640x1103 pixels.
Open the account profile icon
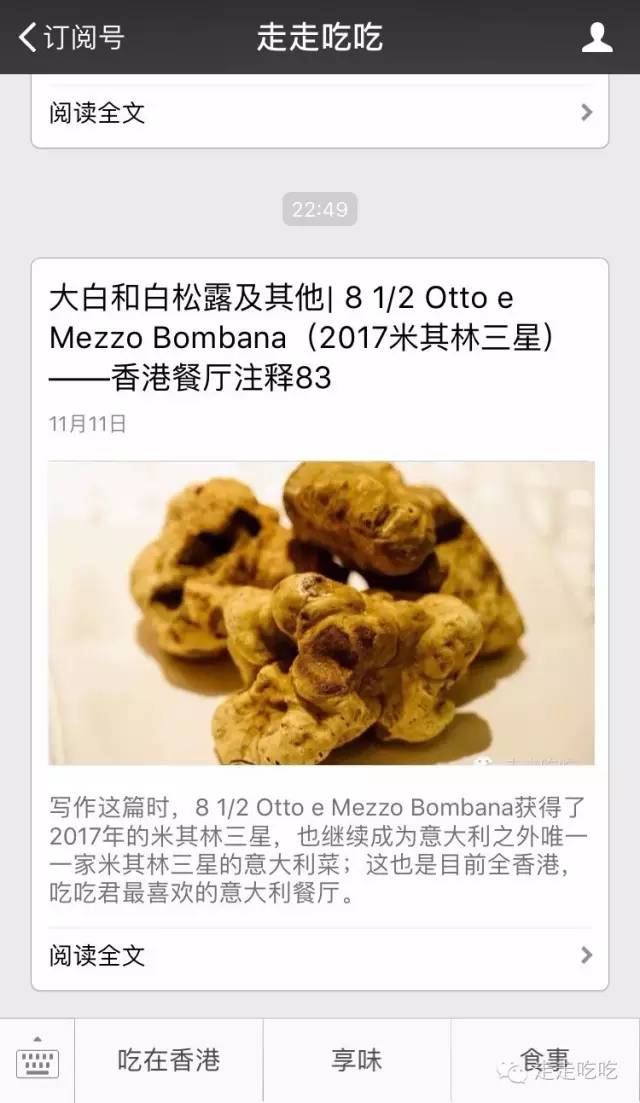click(597, 37)
